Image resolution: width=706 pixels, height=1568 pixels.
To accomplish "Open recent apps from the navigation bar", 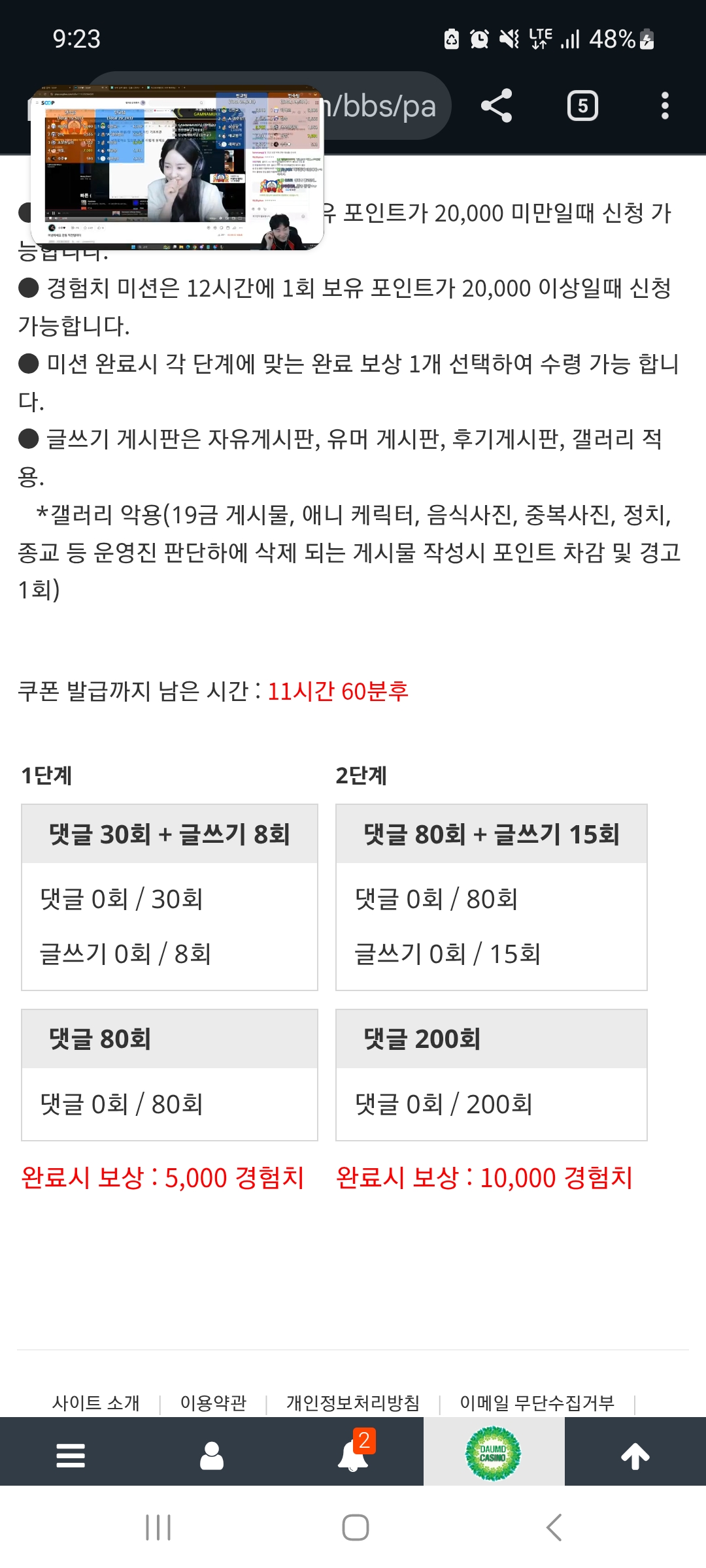I will [158, 1527].
